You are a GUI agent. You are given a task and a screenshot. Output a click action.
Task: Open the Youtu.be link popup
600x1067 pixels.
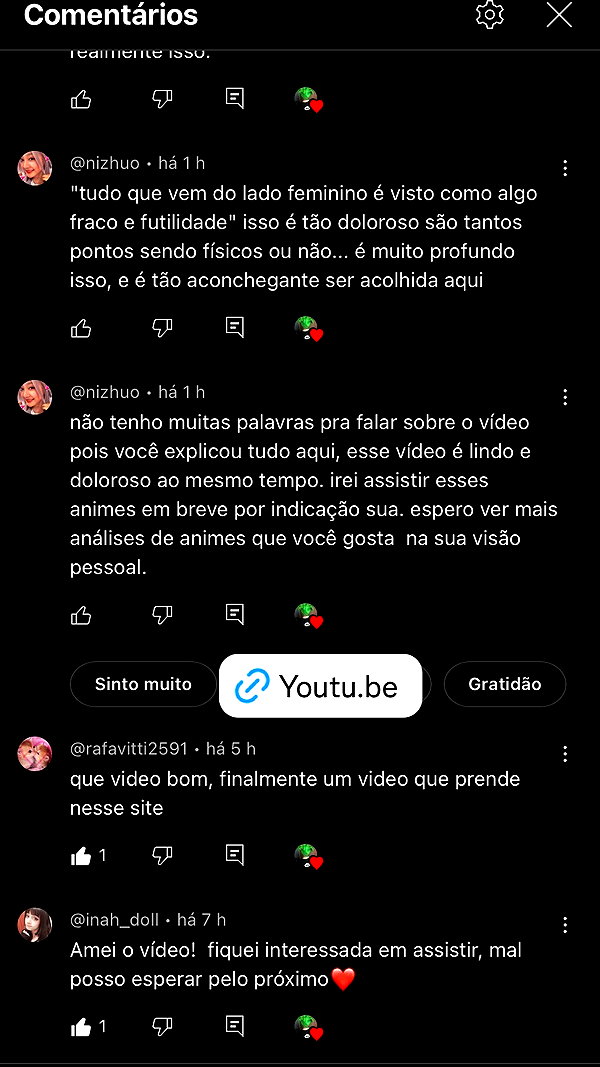320,686
